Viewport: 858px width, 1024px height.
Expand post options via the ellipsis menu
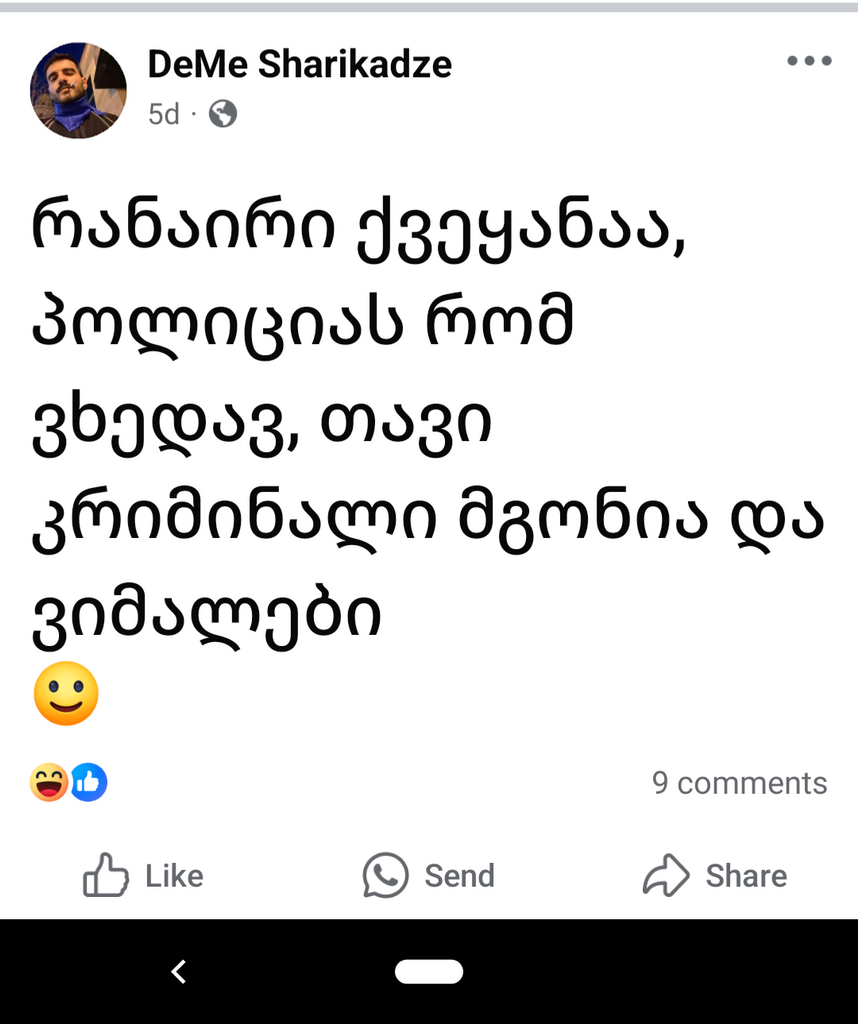click(809, 60)
